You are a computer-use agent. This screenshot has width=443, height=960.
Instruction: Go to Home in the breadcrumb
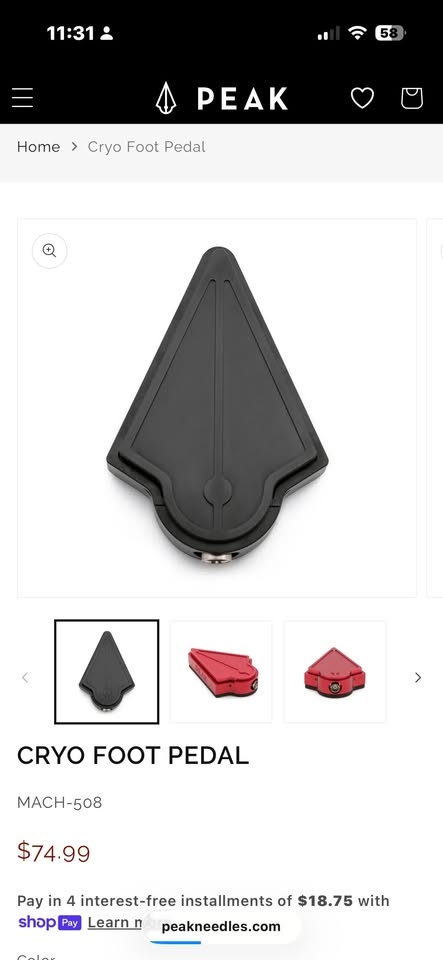pyautogui.click(x=39, y=147)
